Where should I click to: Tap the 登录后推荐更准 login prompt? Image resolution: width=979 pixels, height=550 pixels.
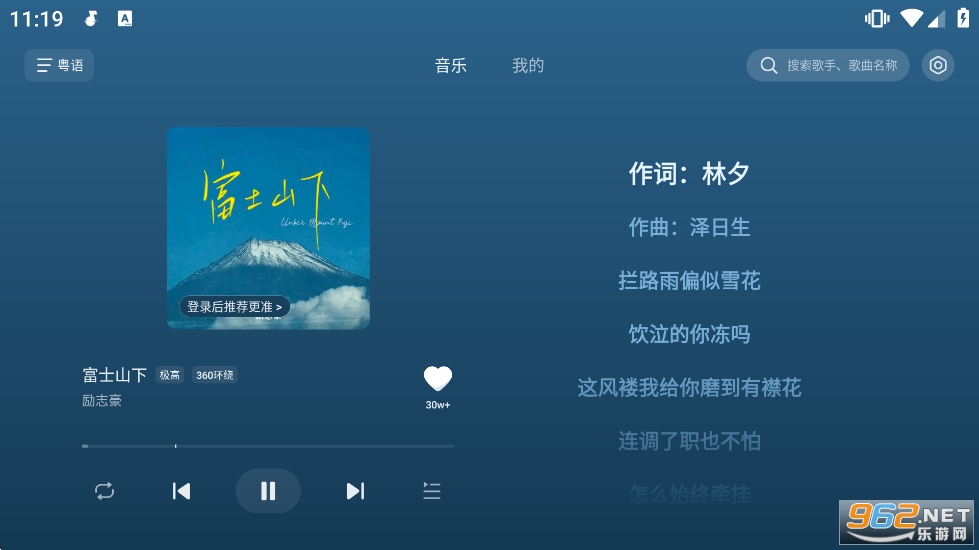click(234, 306)
